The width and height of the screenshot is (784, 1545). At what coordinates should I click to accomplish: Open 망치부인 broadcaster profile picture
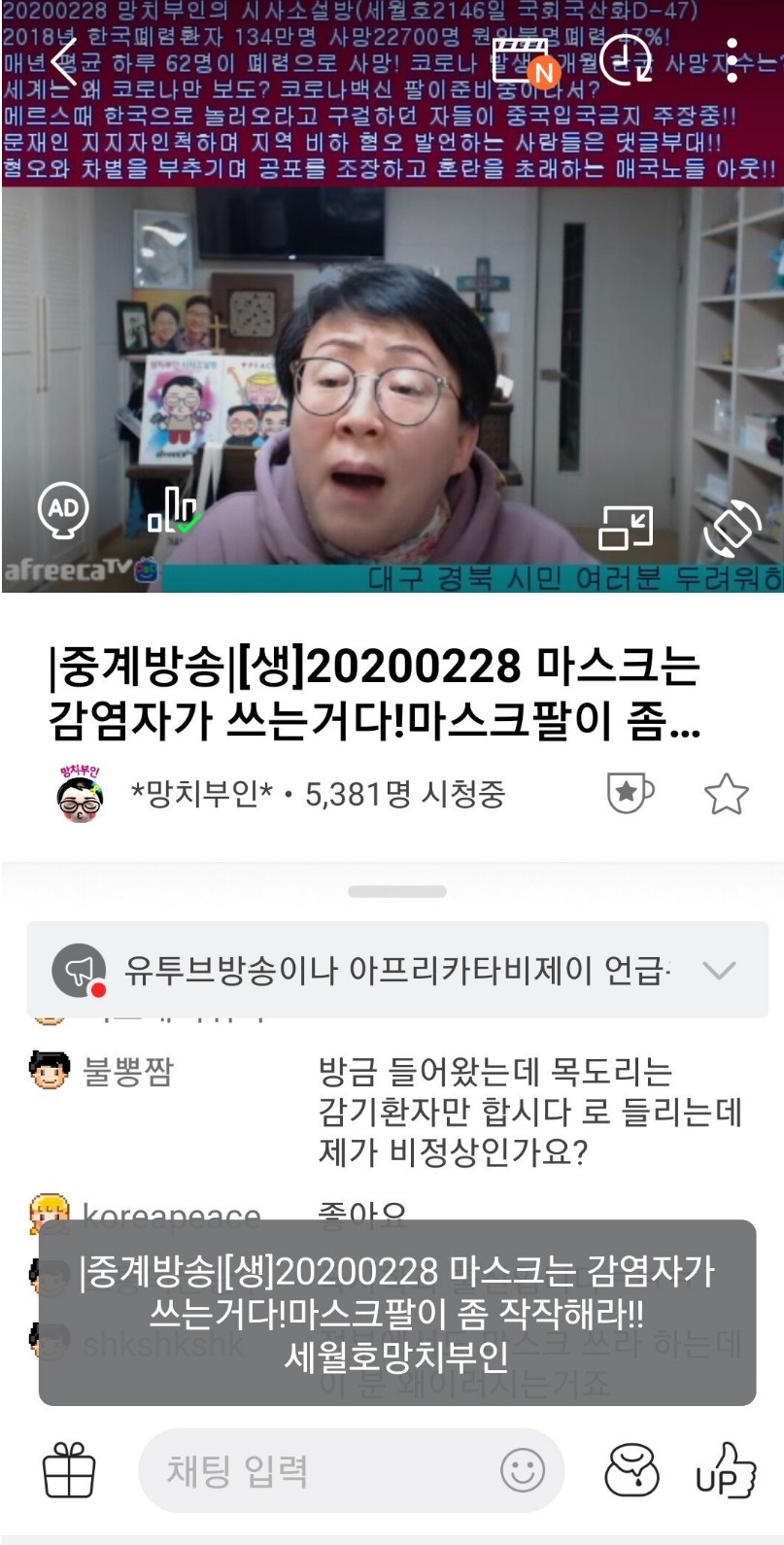pos(80,794)
